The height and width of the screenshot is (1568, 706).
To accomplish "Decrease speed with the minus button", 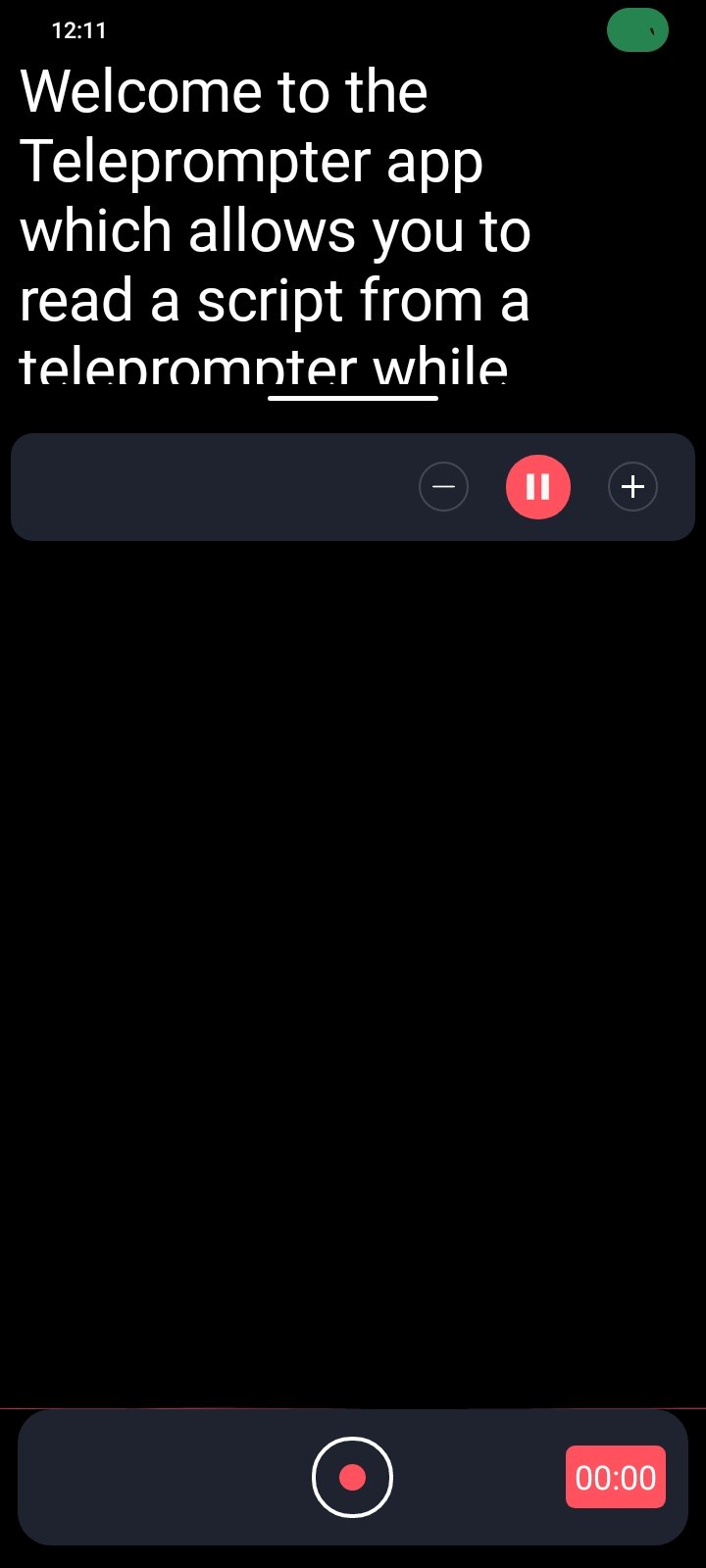I will (x=443, y=487).
